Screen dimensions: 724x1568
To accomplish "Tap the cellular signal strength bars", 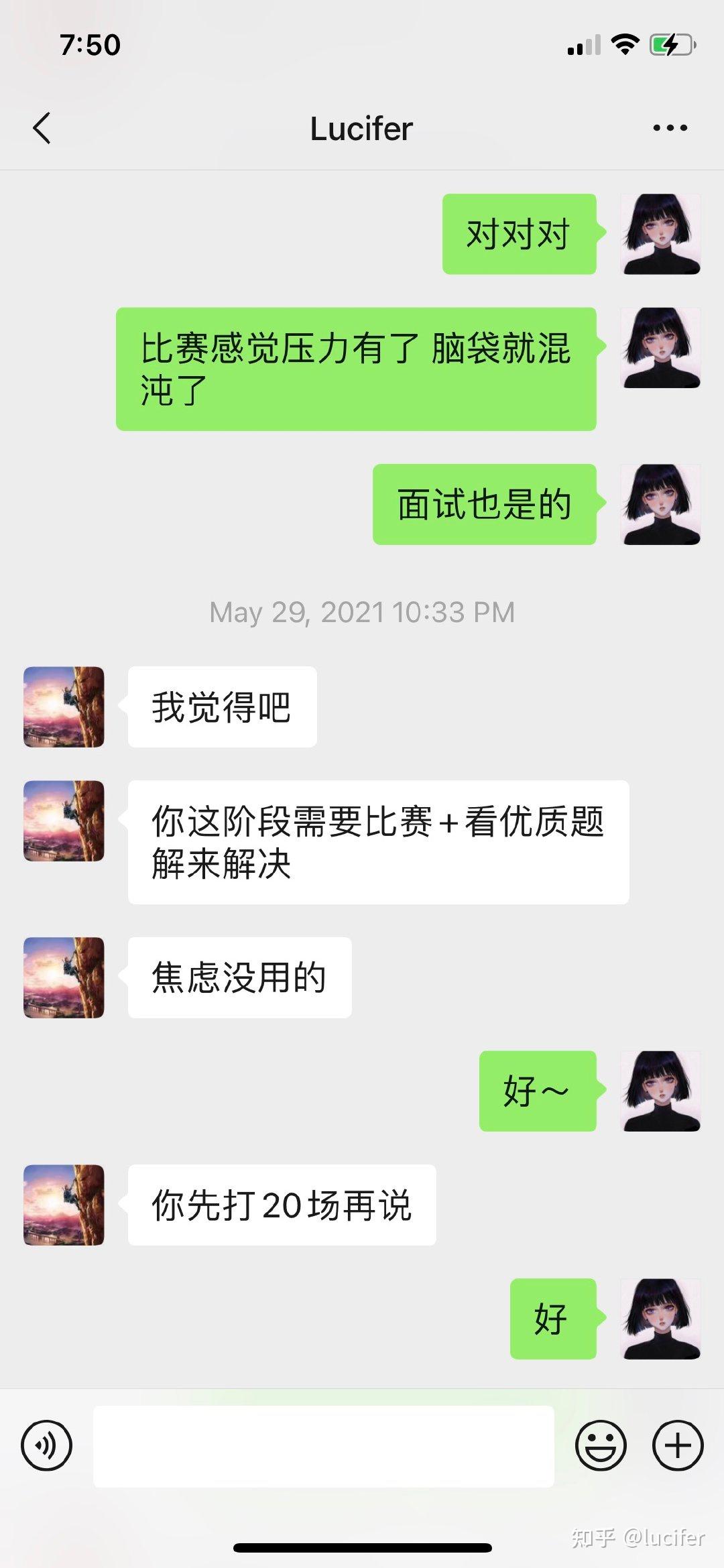I will coord(583,44).
